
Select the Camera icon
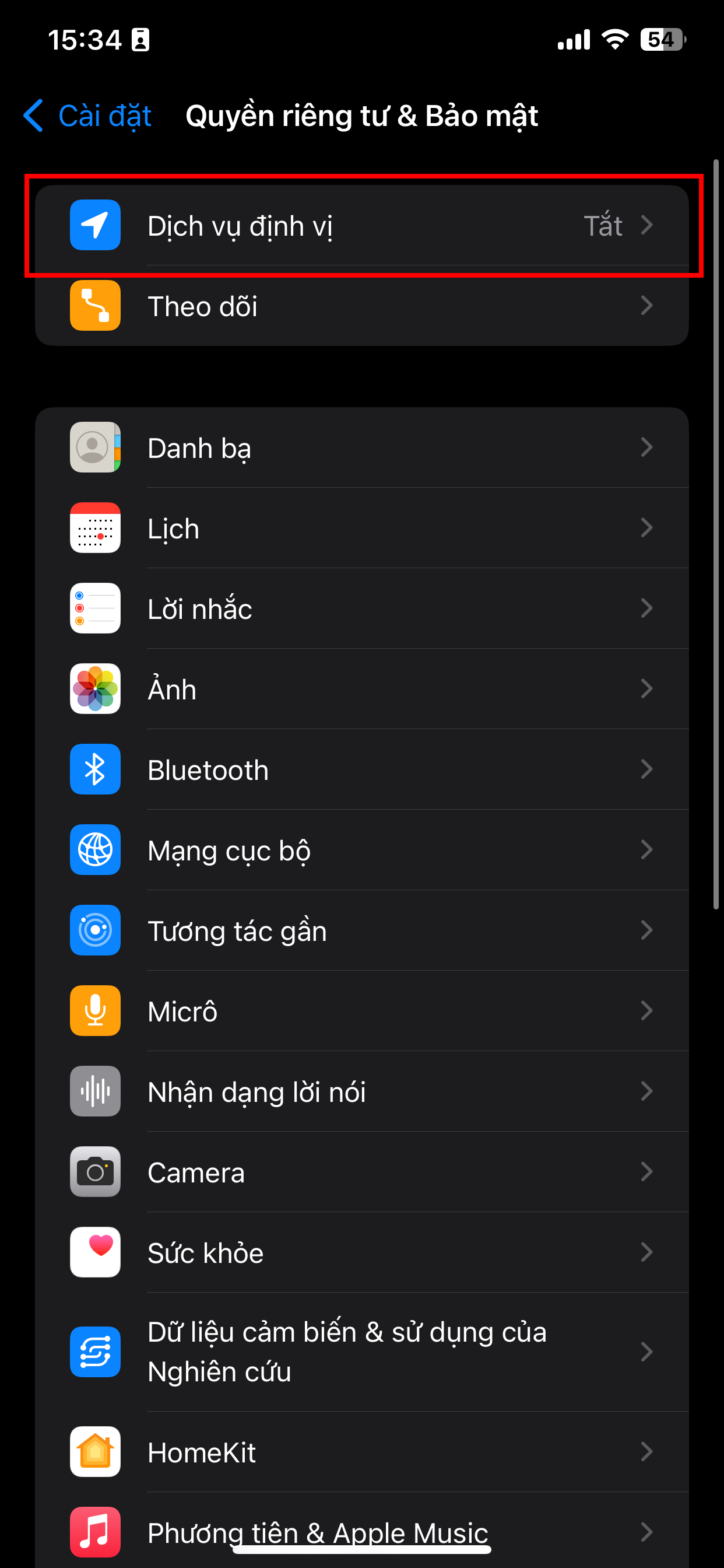95,1172
